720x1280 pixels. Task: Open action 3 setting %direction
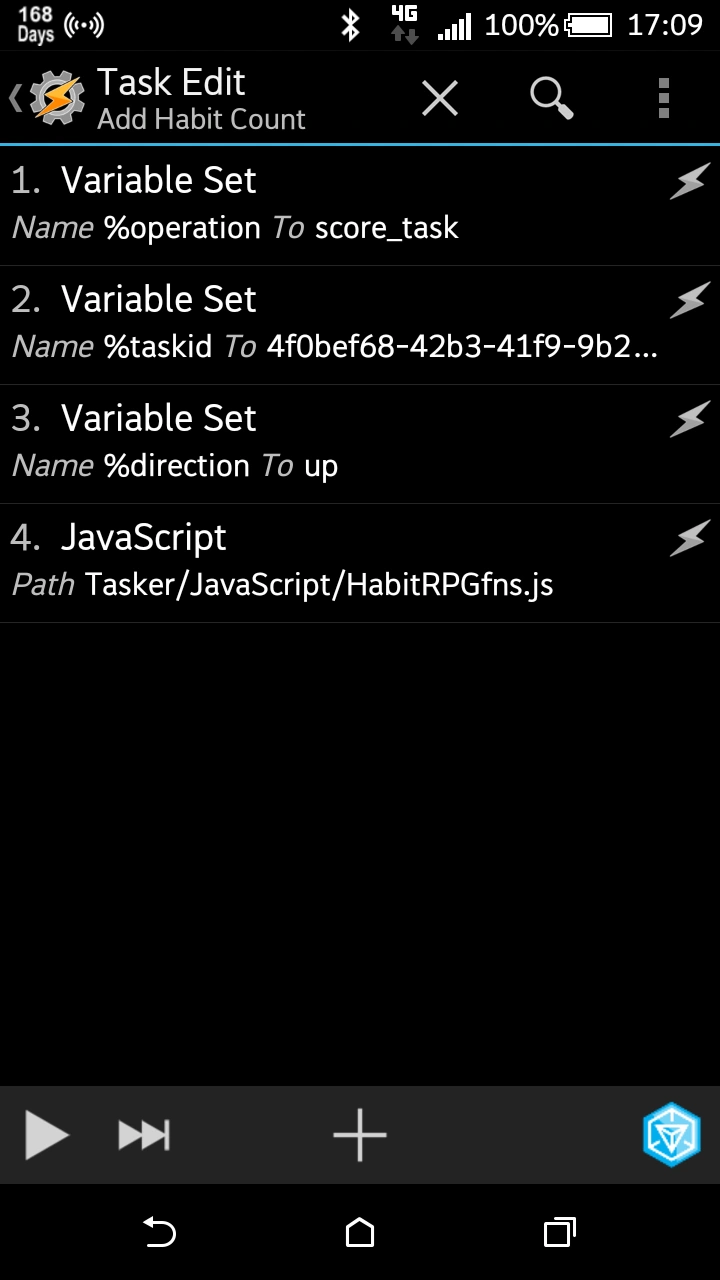[330, 443]
